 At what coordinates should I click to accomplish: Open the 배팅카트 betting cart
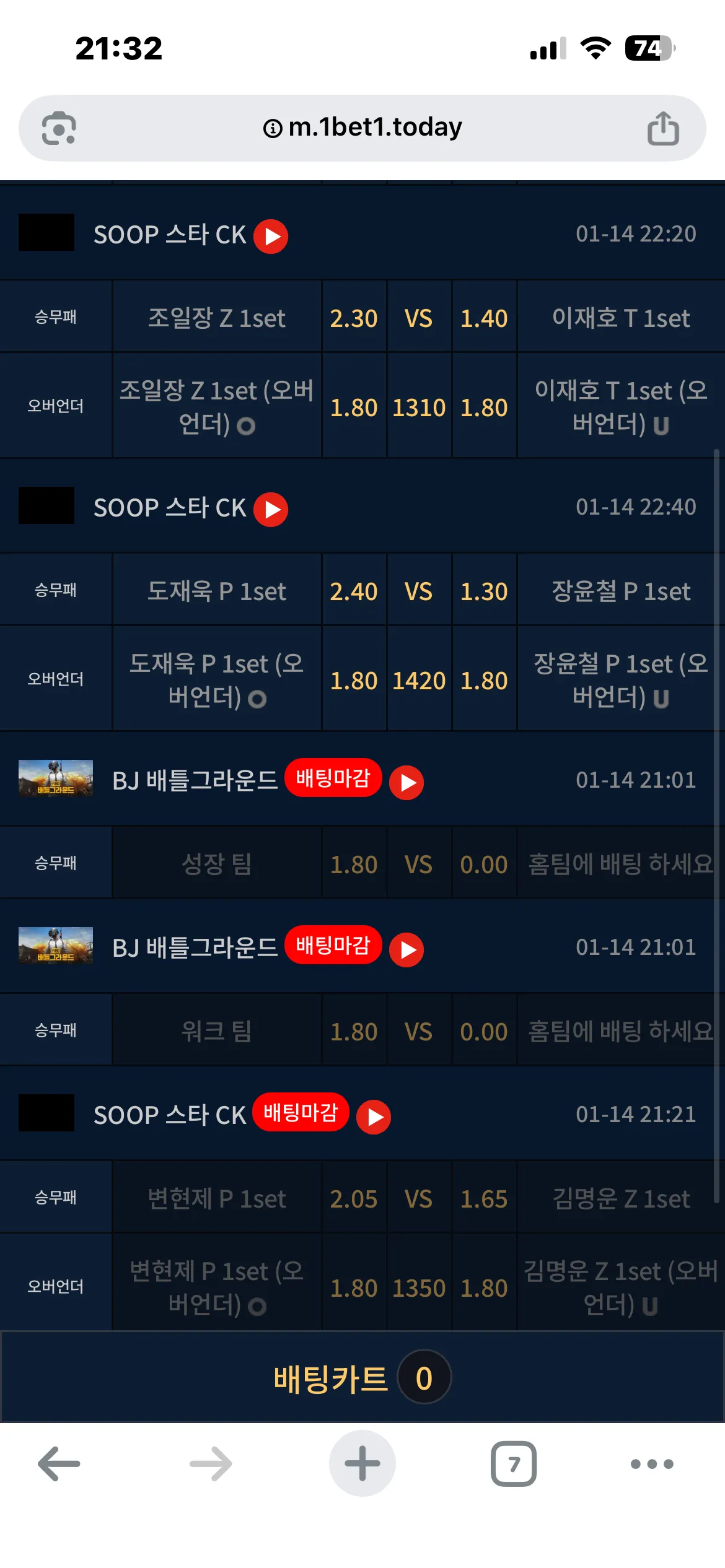(x=362, y=1377)
